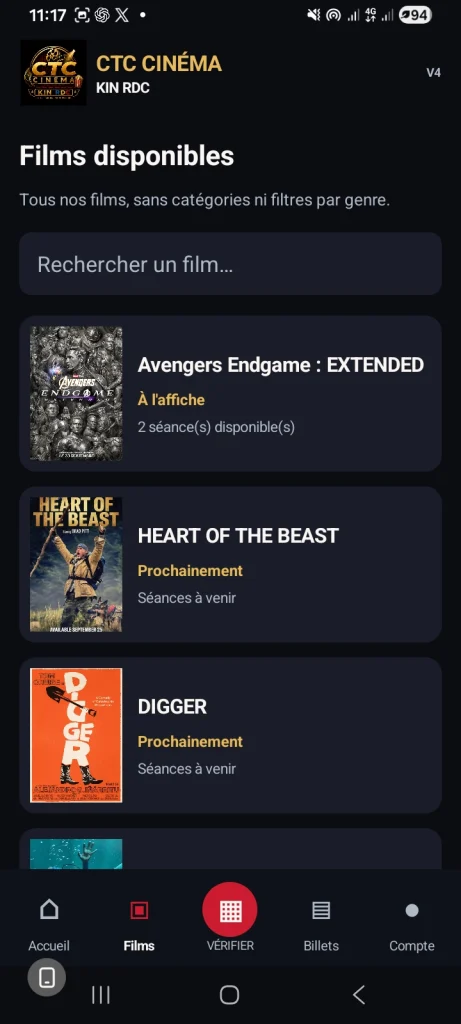This screenshot has height=1024, width=461.
Task: Tap the system home button
Action: click(229, 995)
